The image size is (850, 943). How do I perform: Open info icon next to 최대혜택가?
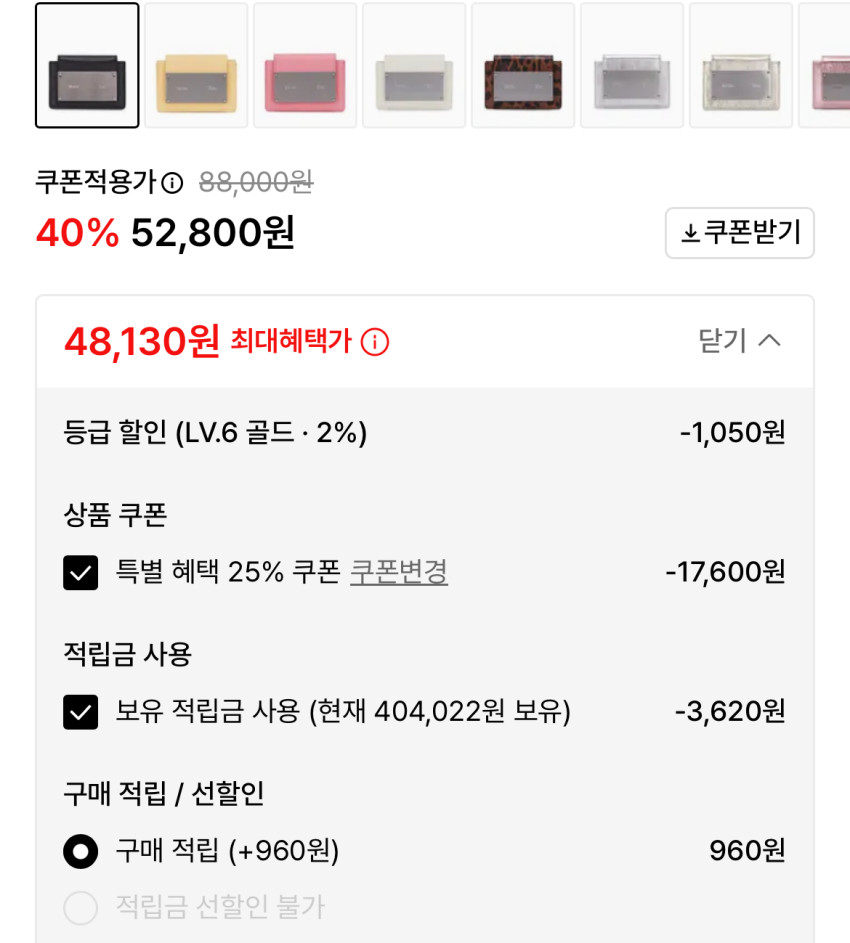click(x=375, y=342)
